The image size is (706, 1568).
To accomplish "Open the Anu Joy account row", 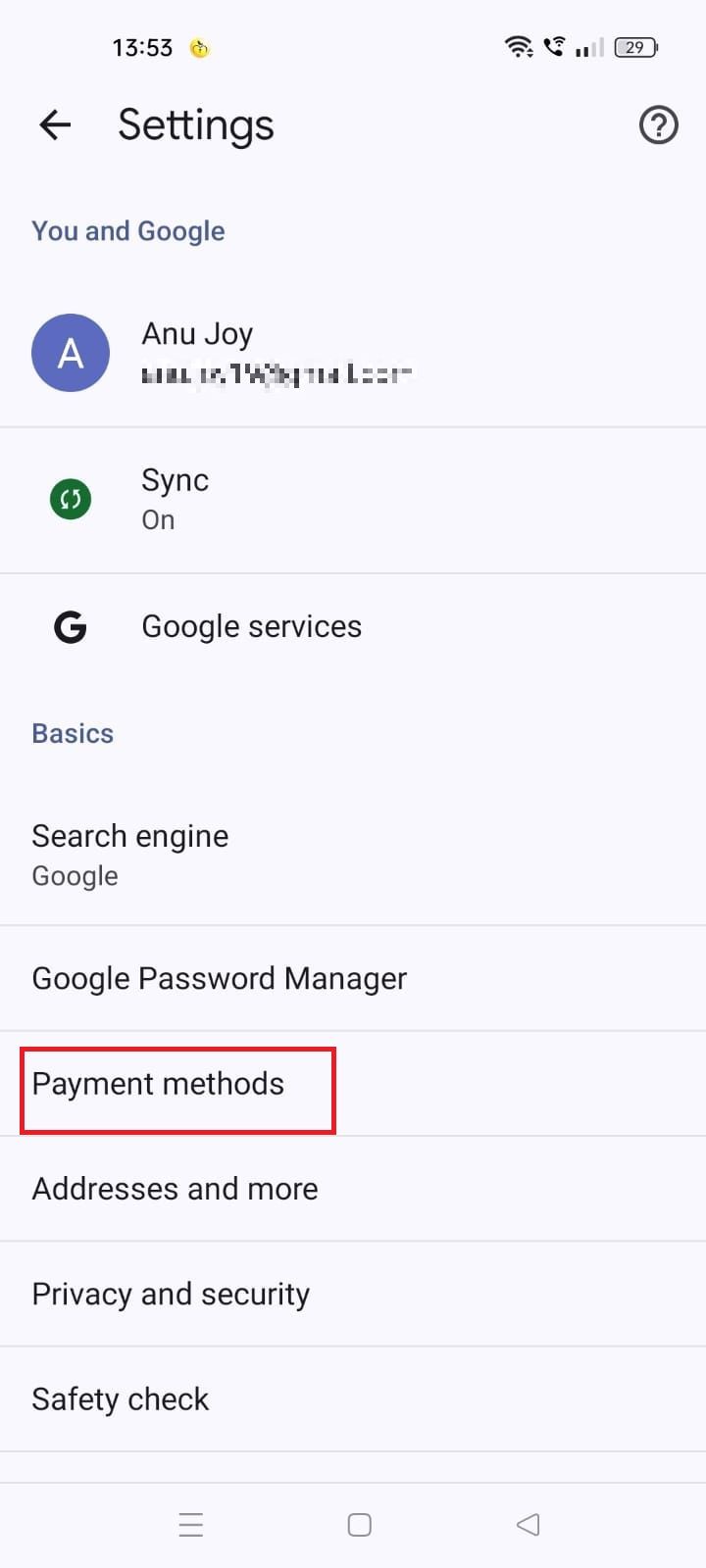I will [x=353, y=353].
